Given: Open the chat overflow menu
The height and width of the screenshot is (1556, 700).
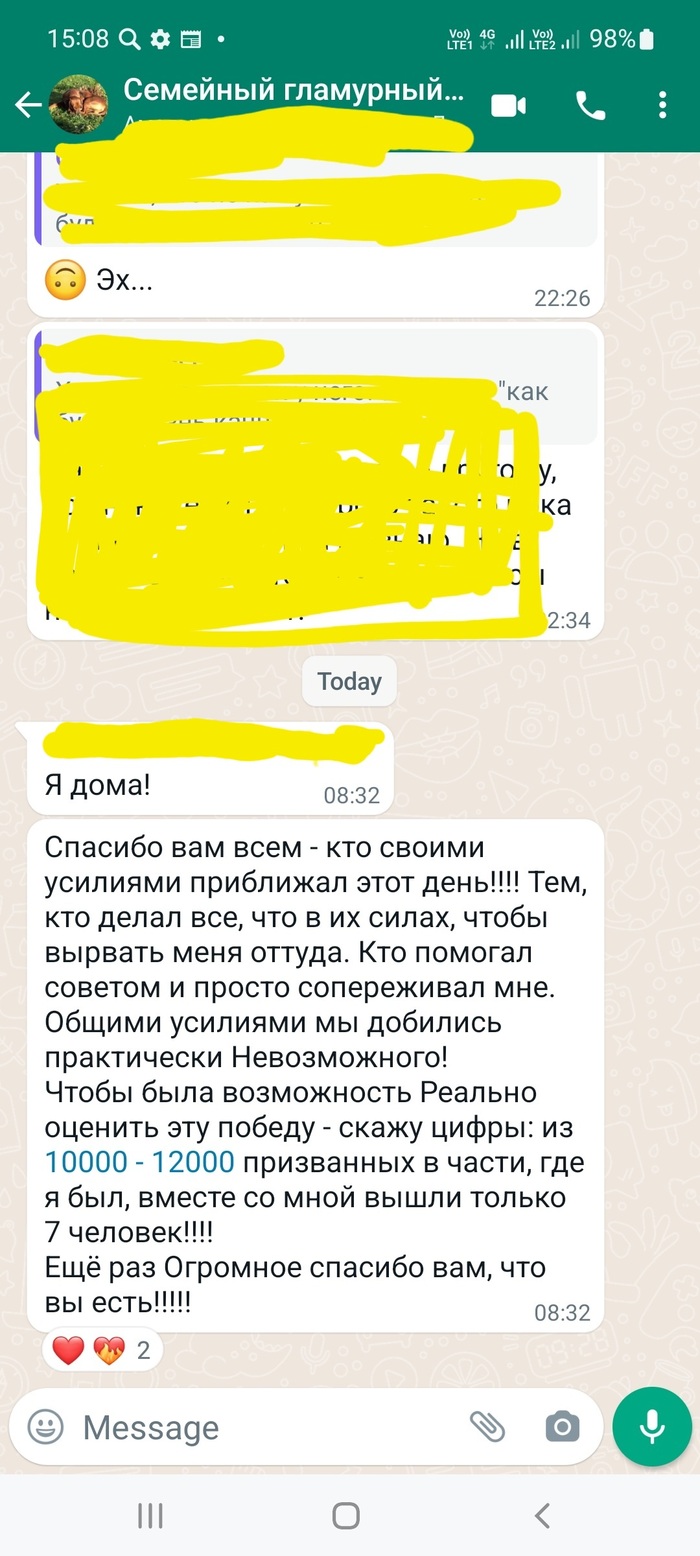Looking at the screenshot, I should pyautogui.click(x=662, y=105).
